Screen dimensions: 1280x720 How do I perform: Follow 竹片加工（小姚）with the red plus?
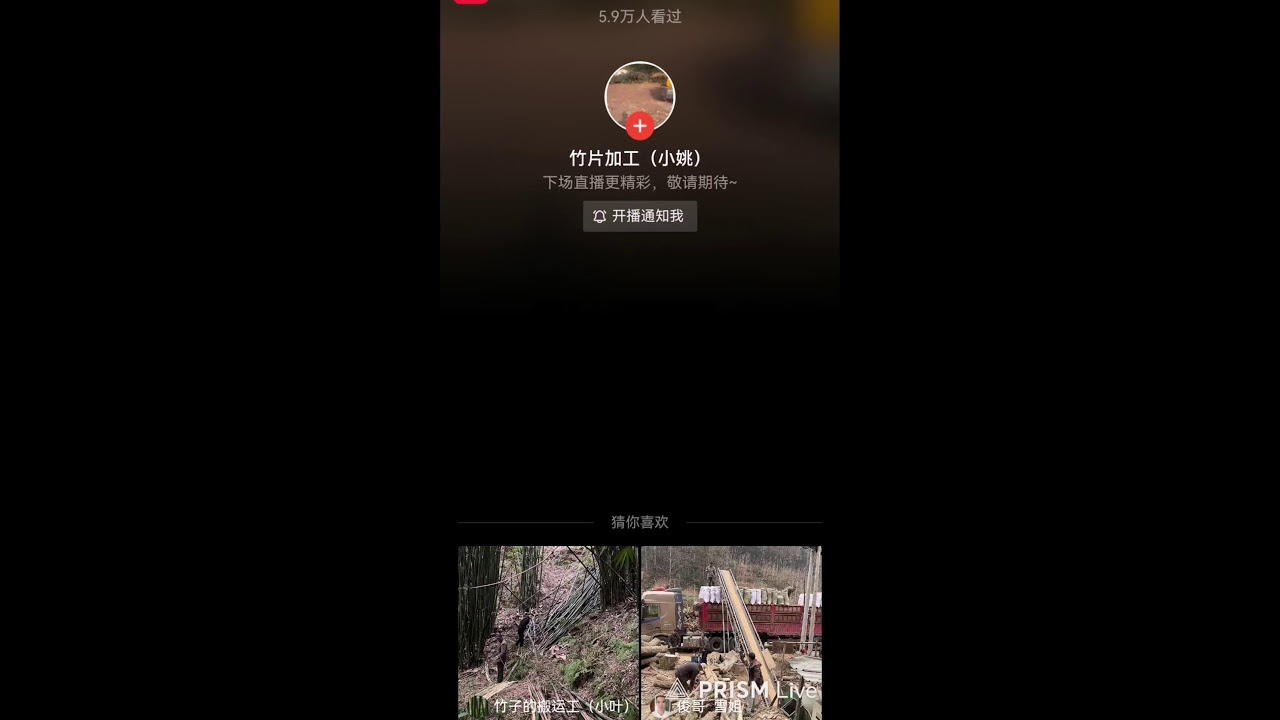(640, 126)
